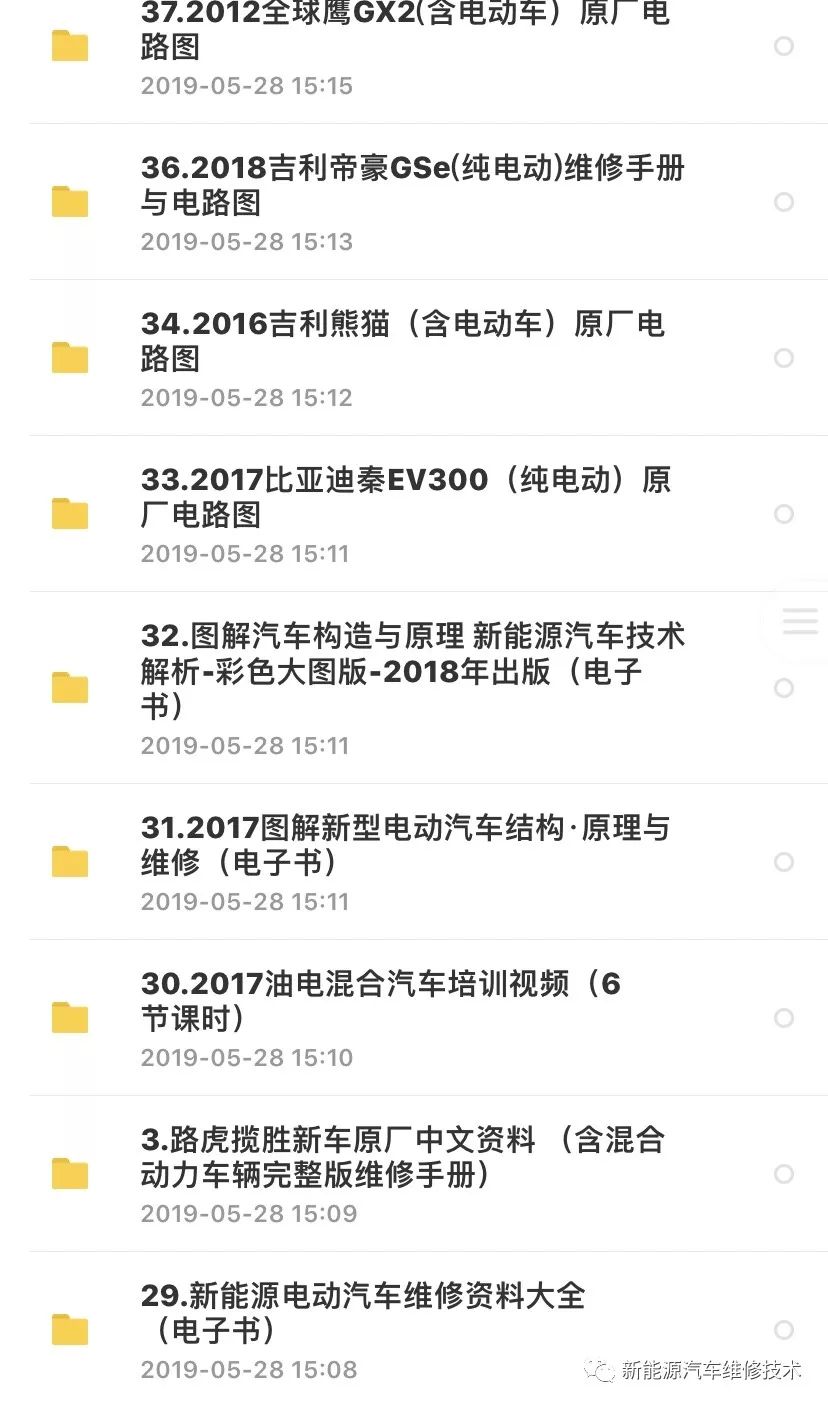The image size is (828, 1406).
Task: Select the 34.2016吉利熊猫 folder circle
Action: 784,358
